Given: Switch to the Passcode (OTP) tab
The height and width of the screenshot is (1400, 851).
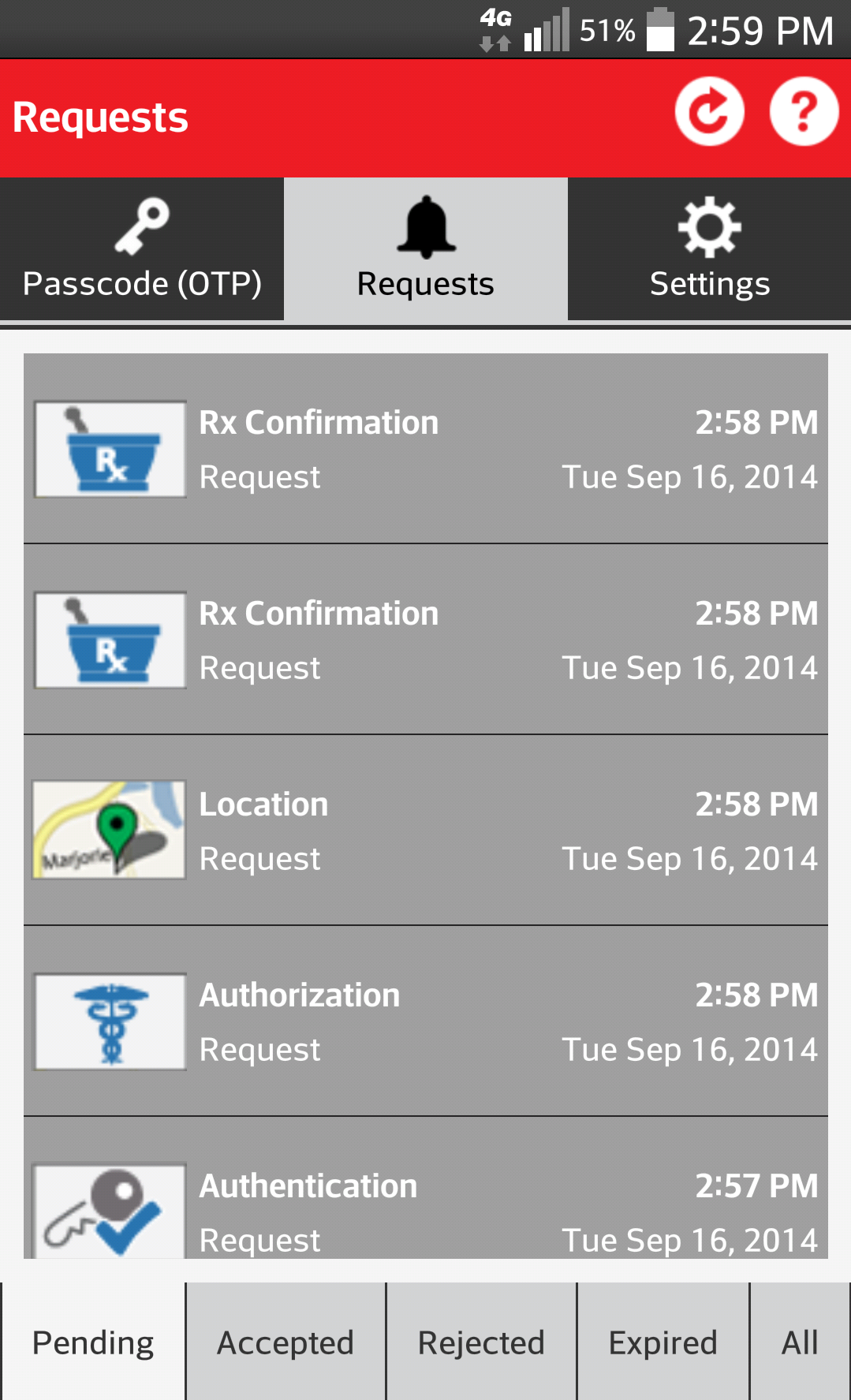Looking at the screenshot, I should (142, 248).
